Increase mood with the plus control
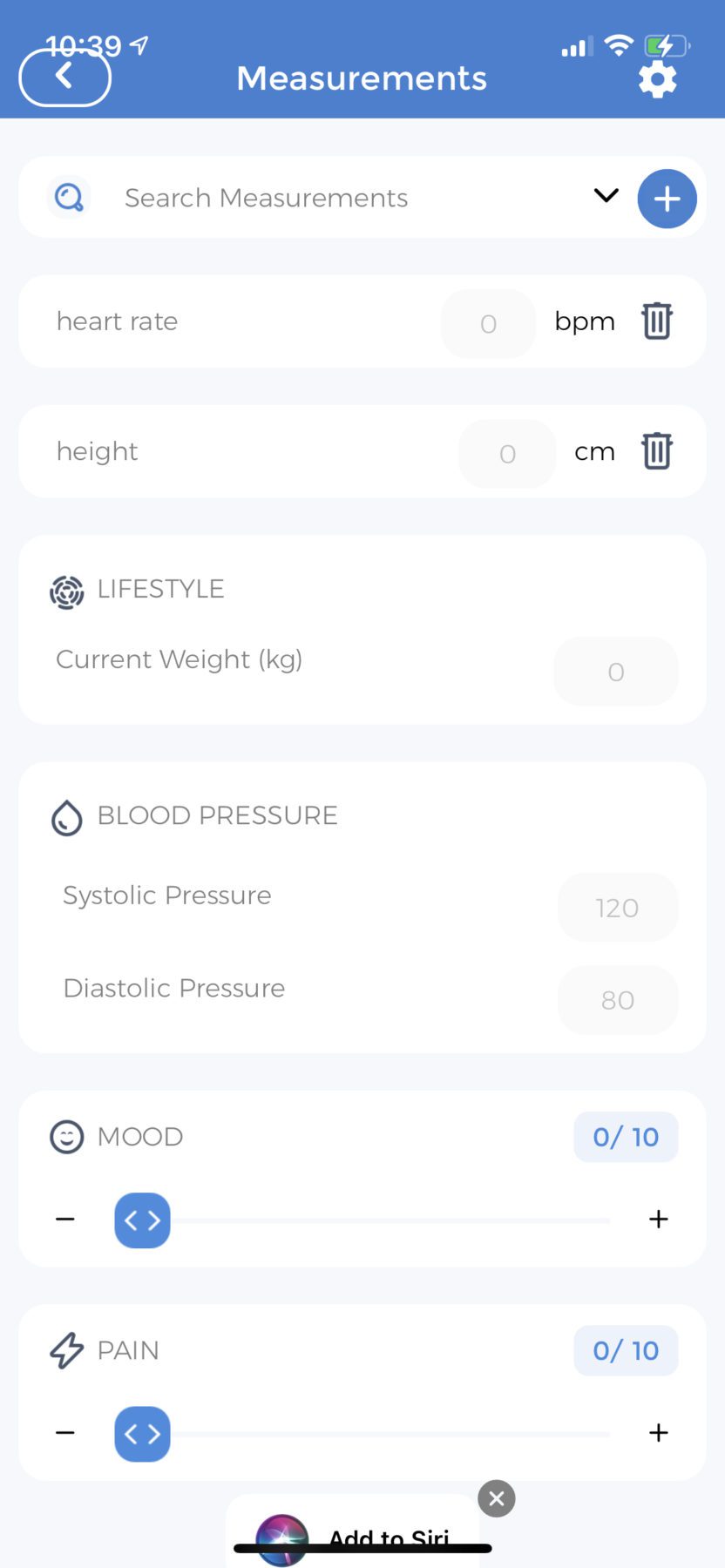725x1568 pixels. 659,1219
